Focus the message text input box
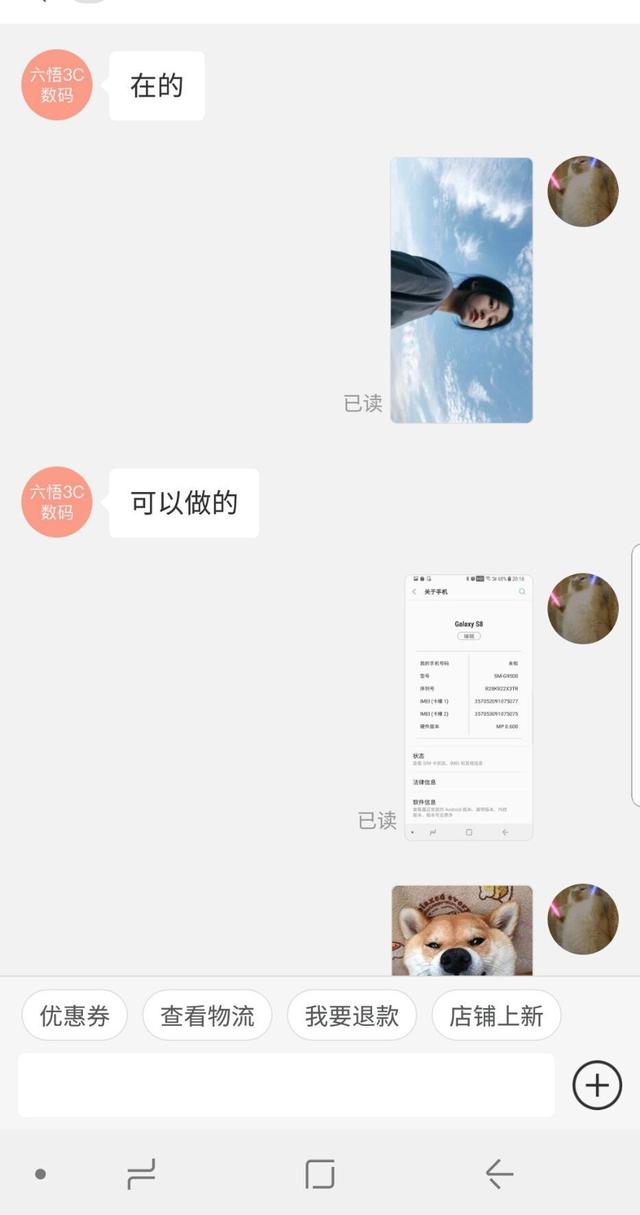640x1215 pixels. click(x=286, y=1085)
